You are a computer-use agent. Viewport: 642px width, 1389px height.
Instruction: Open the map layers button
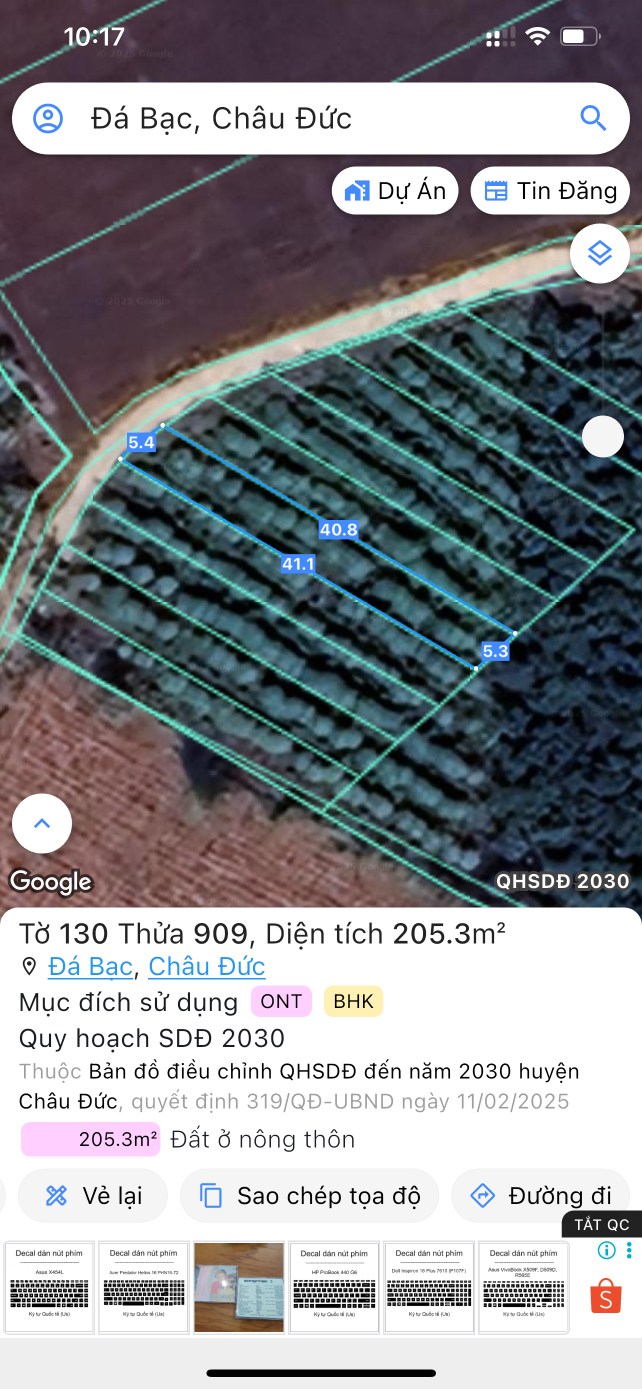[599, 254]
